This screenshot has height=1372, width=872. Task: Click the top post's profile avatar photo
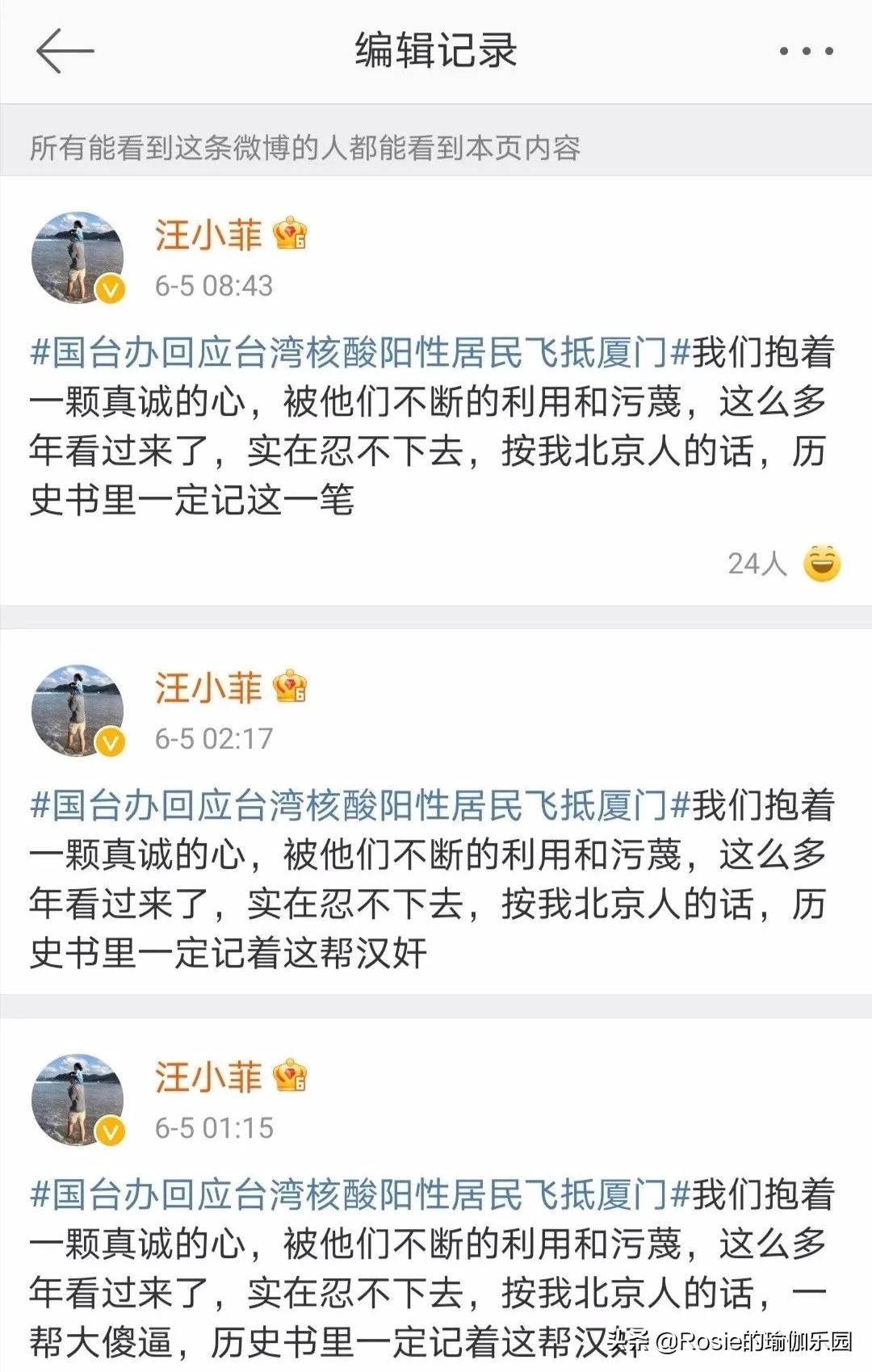[x=78, y=254]
